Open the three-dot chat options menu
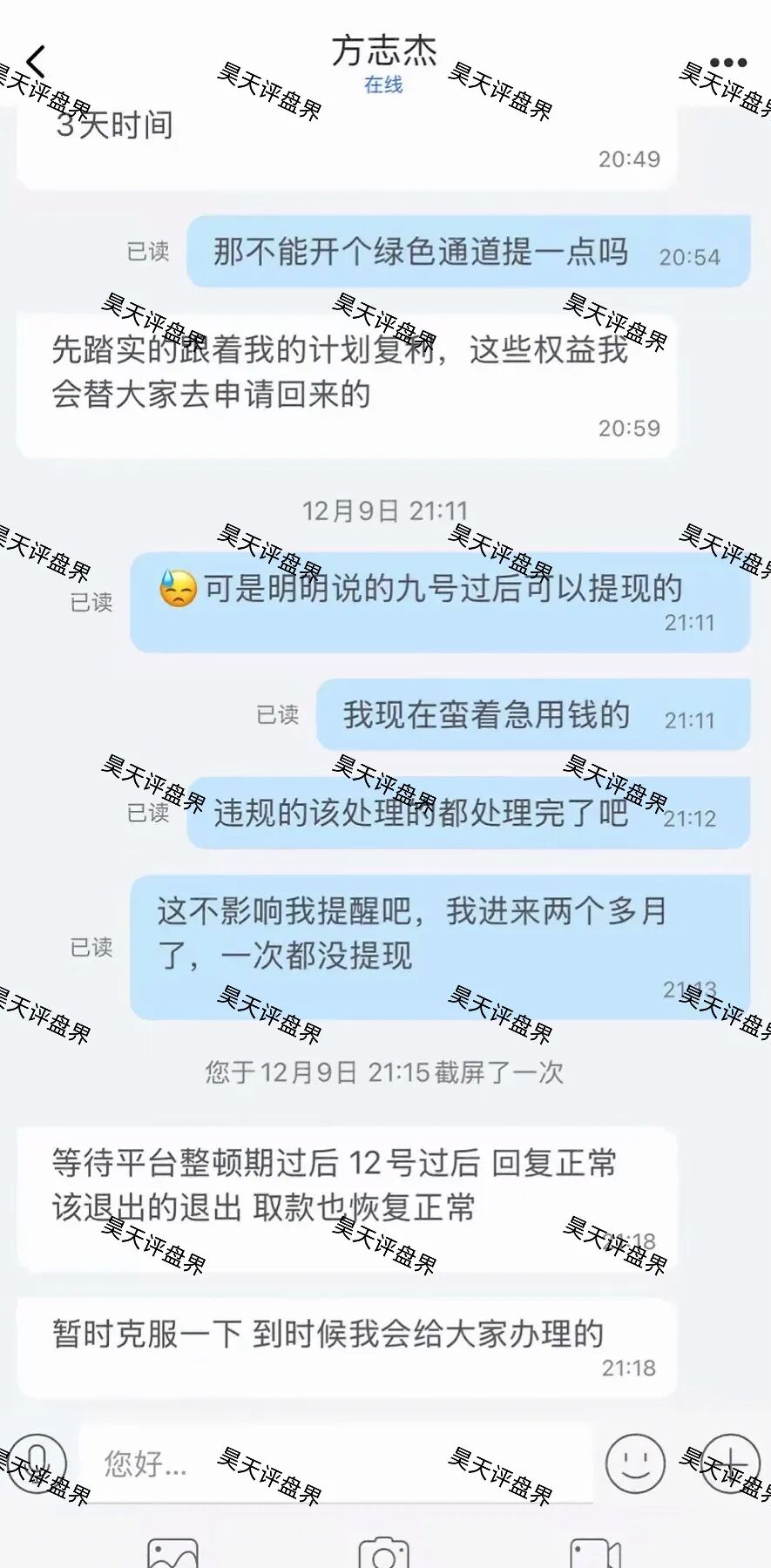 [729, 61]
